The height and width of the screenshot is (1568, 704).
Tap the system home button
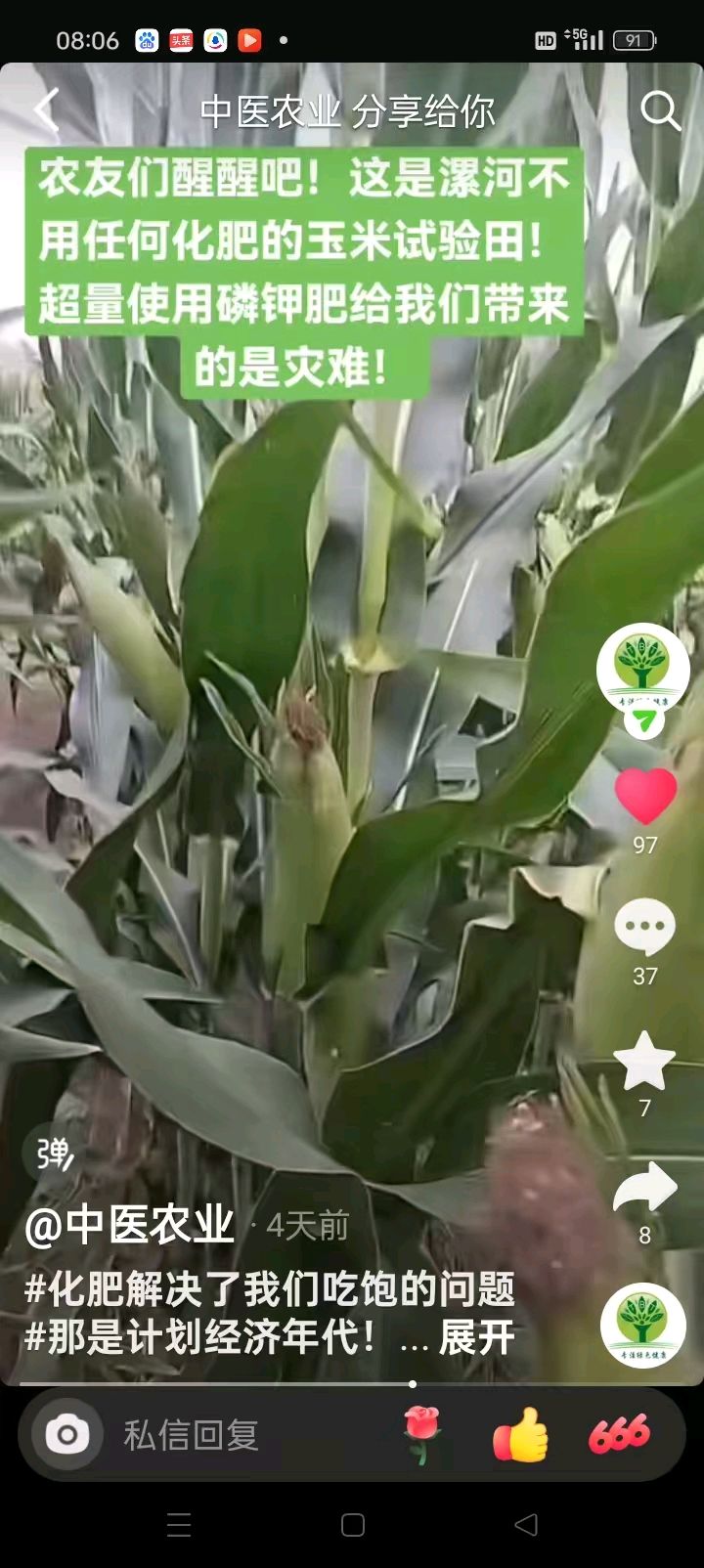click(352, 1525)
